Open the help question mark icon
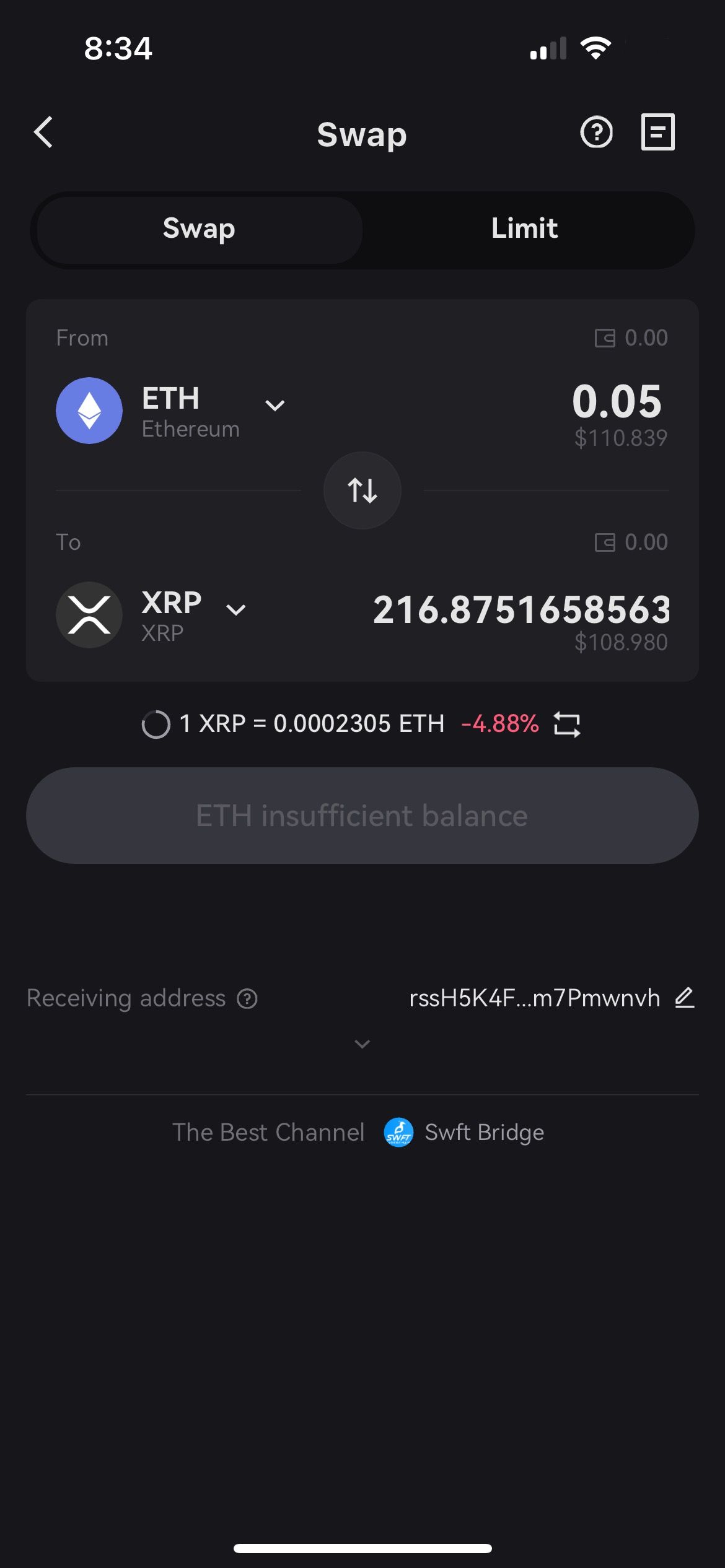The image size is (725, 1568). [x=596, y=133]
